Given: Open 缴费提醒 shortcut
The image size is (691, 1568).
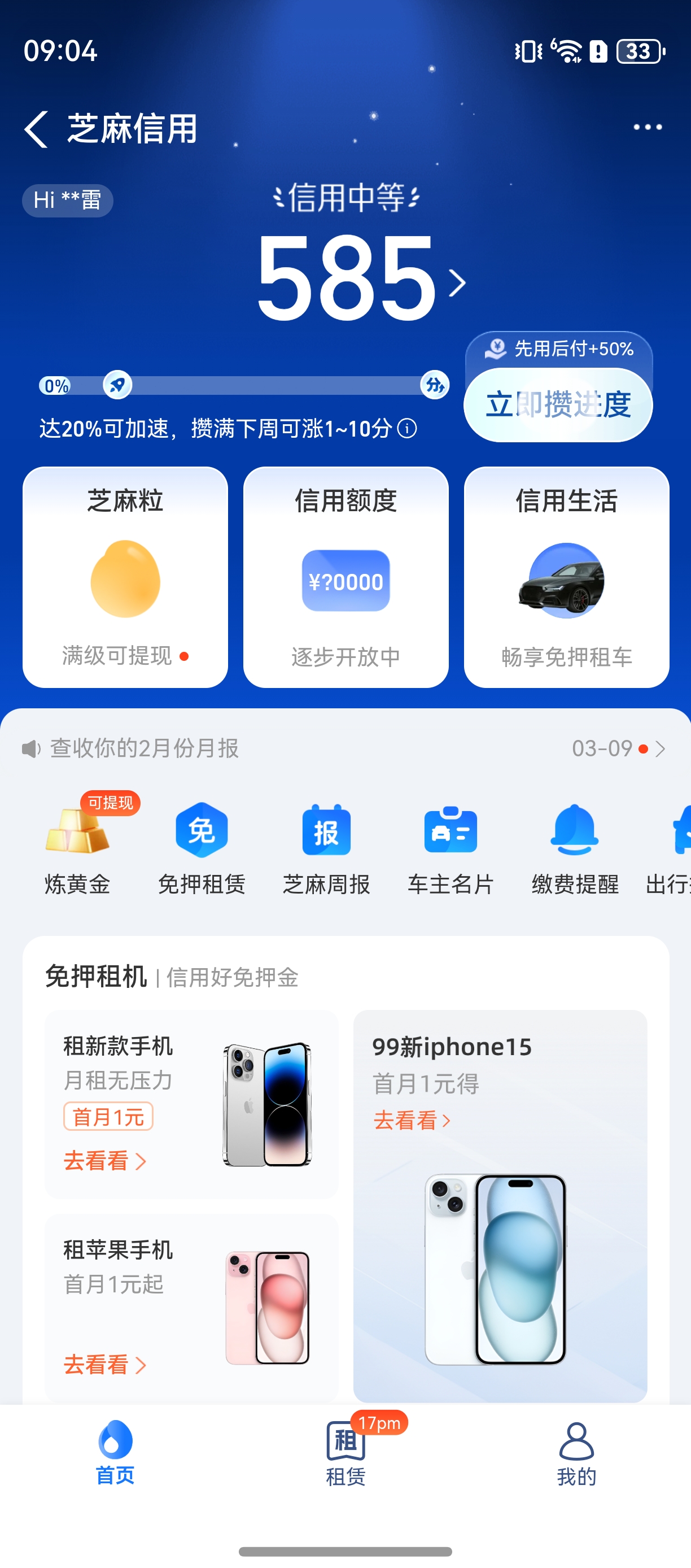Looking at the screenshot, I should (575, 847).
